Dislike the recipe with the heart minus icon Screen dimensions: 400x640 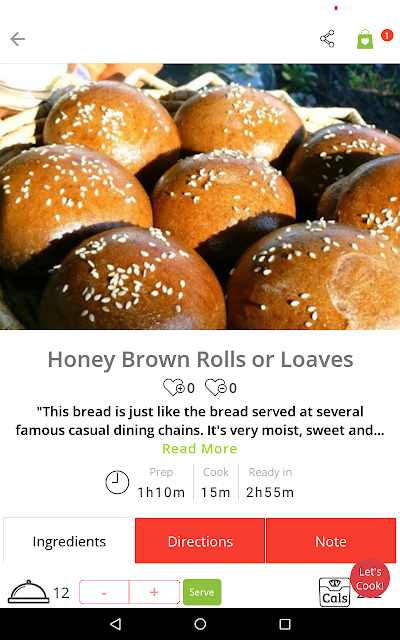pos(216,387)
